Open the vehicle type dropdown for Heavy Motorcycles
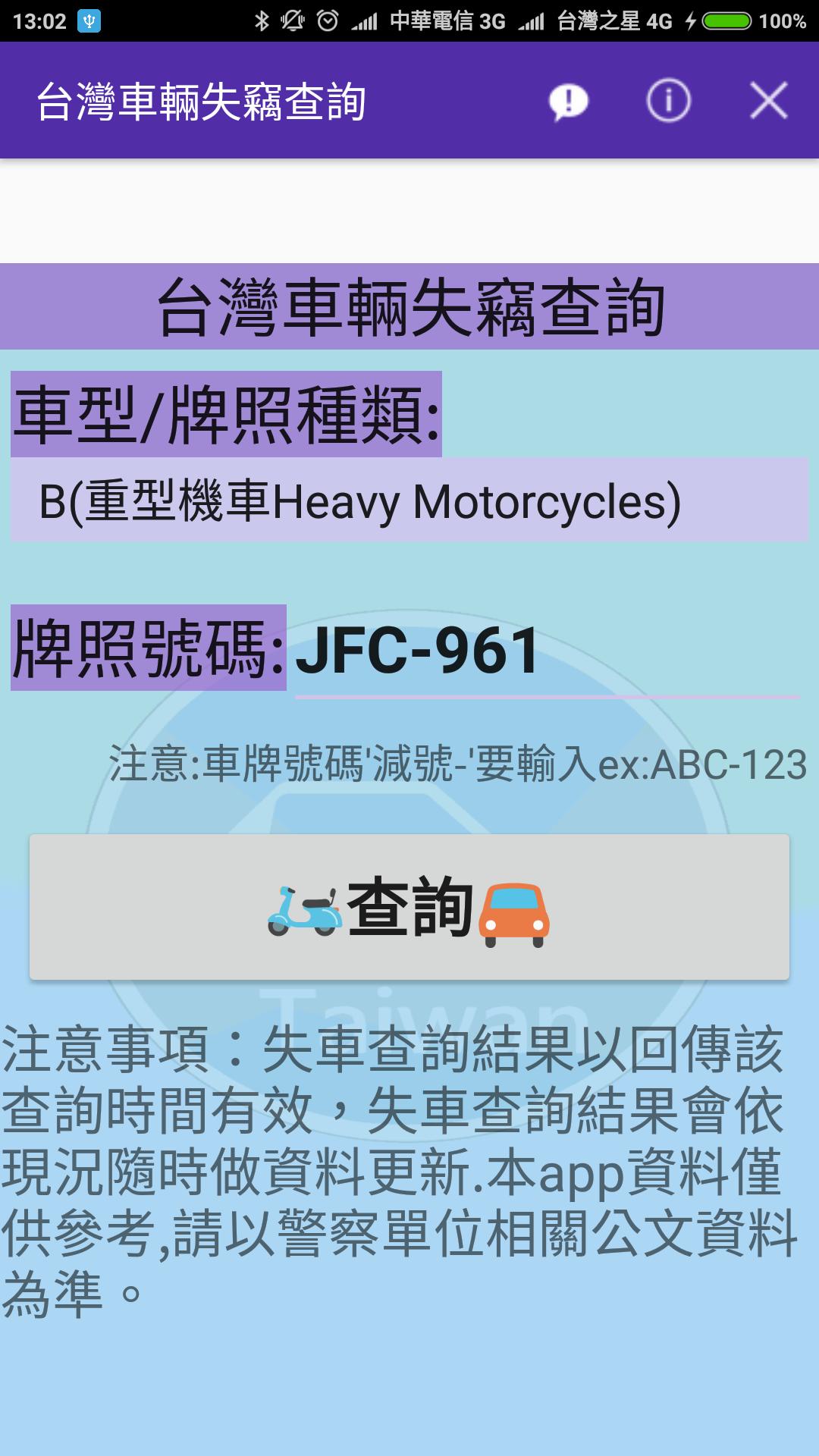 tap(409, 500)
